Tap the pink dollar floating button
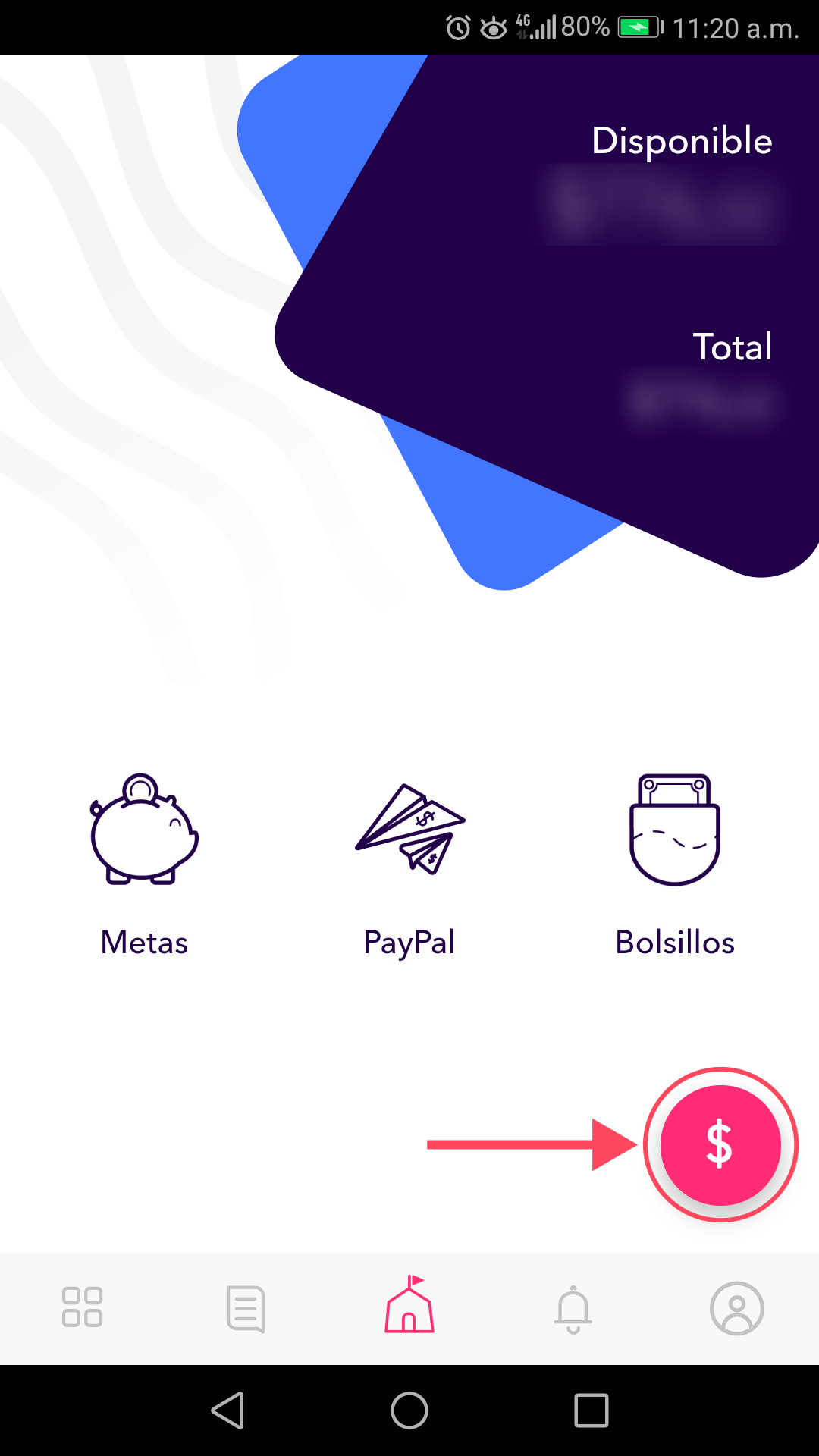 coord(720,1144)
